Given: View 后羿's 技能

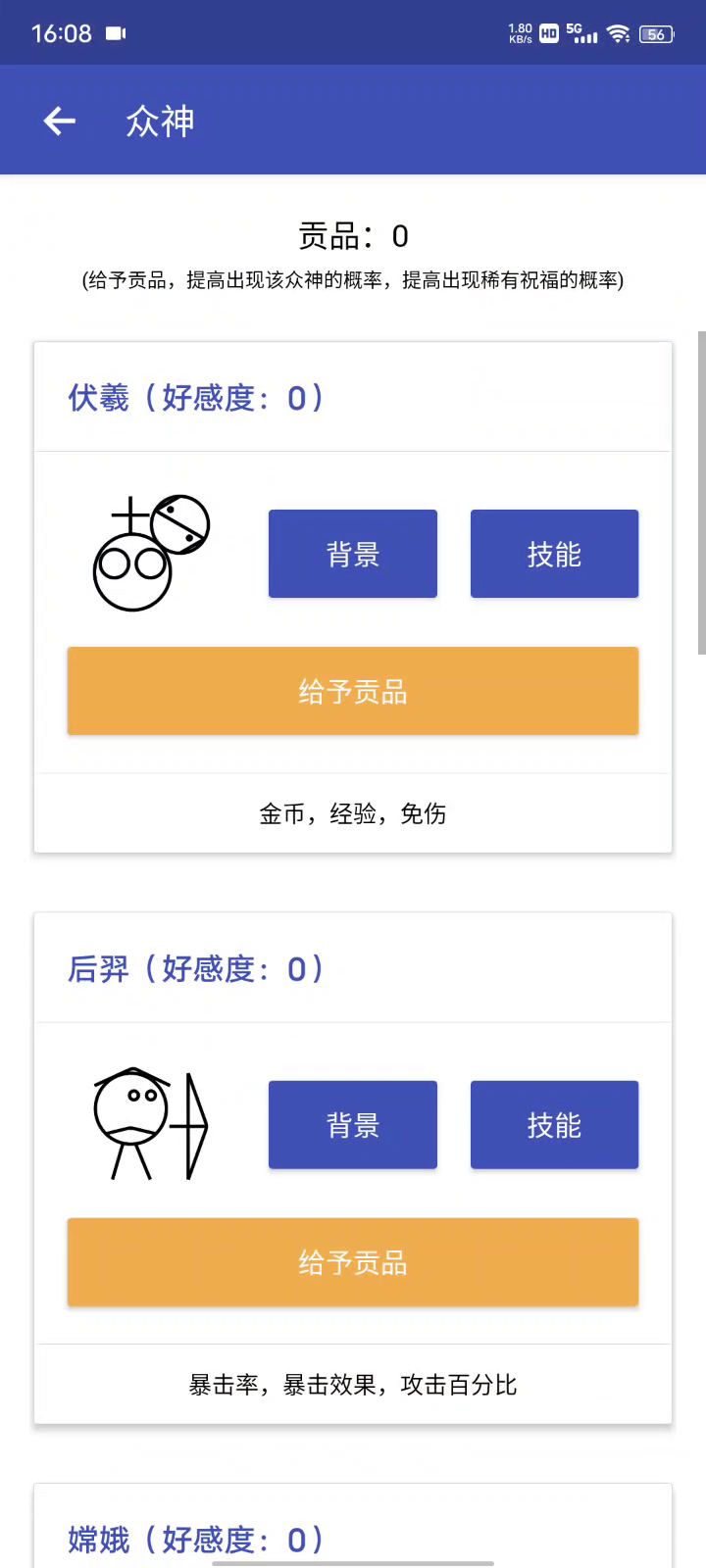Looking at the screenshot, I should click(554, 1125).
